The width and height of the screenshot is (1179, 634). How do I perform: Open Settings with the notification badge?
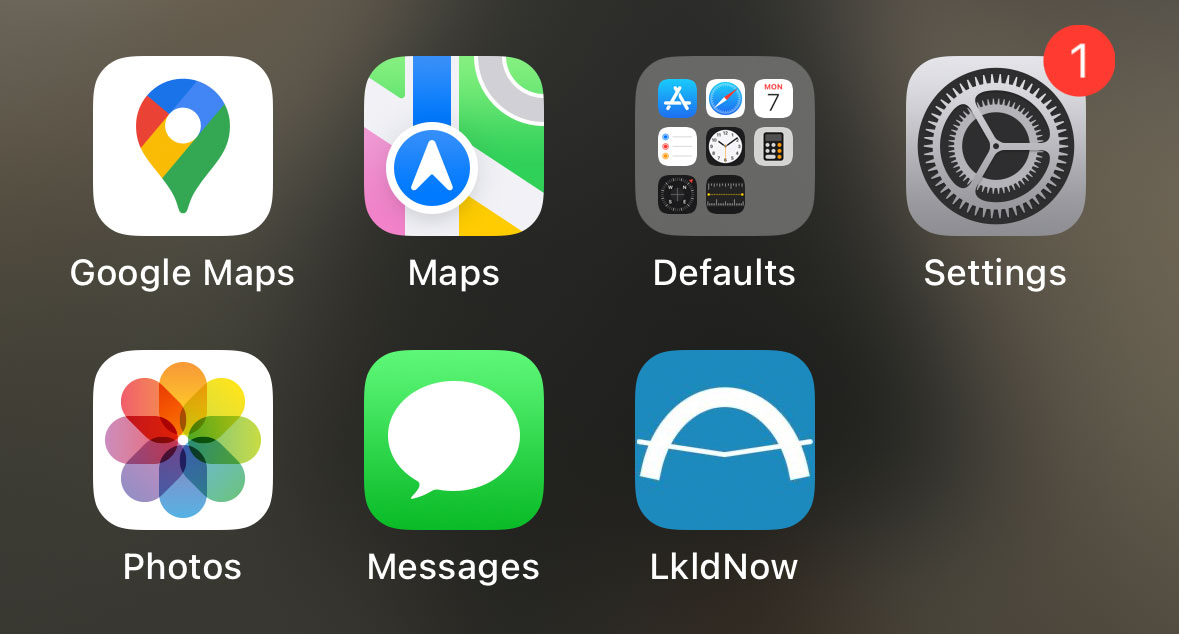[x=995, y=146]
